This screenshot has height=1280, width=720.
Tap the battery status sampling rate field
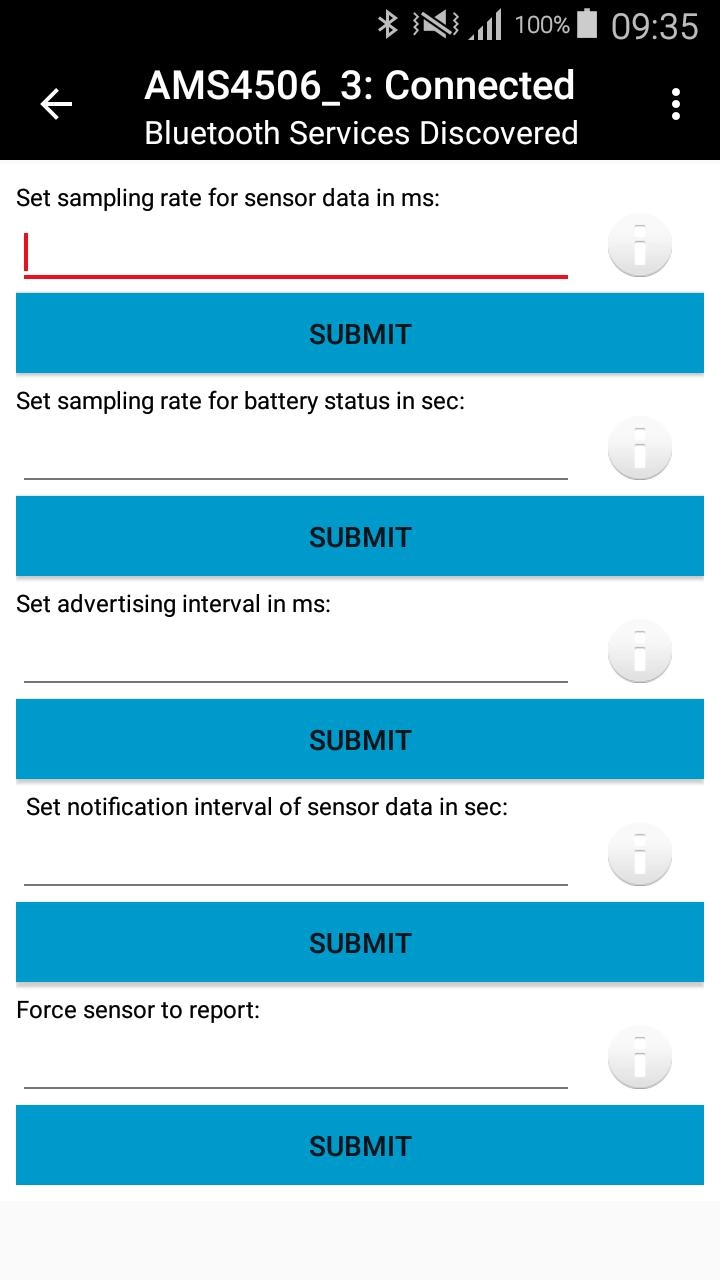pos(296,456)
